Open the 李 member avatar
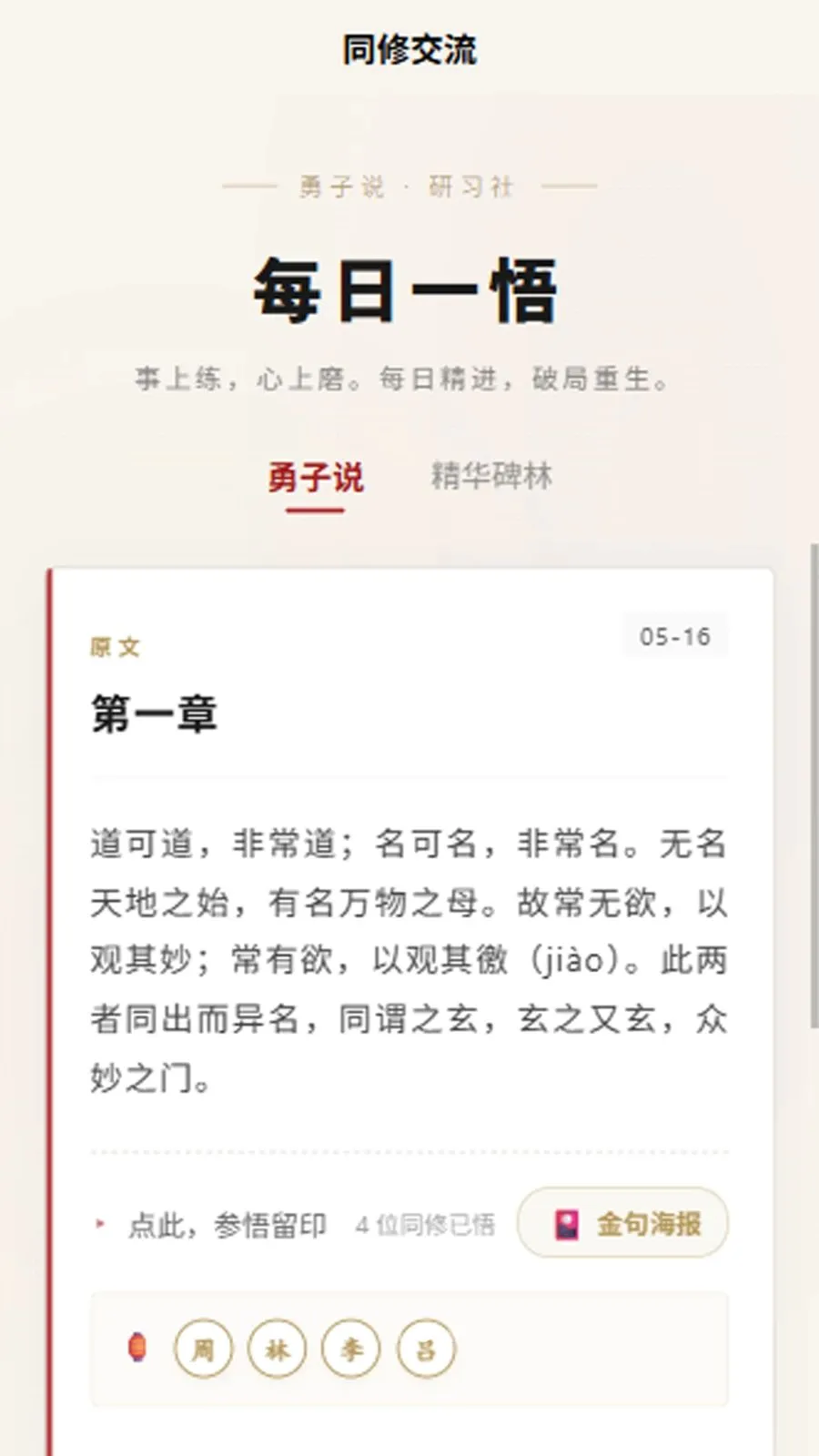The image size is (819, 1456). pyautogui.click(x=351, y=1349)
